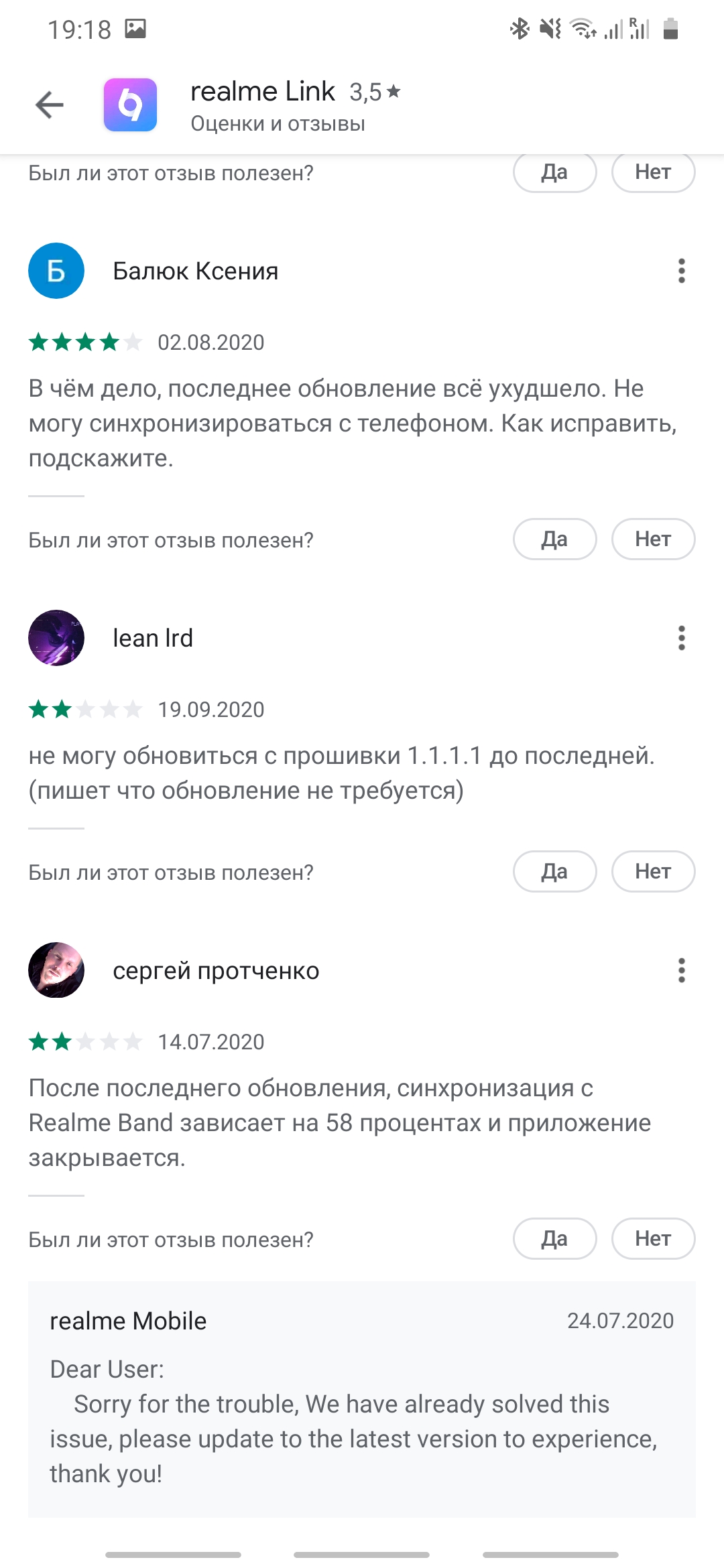Tap Да under сергей протченко's review
The height and width of the screenshot is (1568, 724).
tap(554, 1238)
